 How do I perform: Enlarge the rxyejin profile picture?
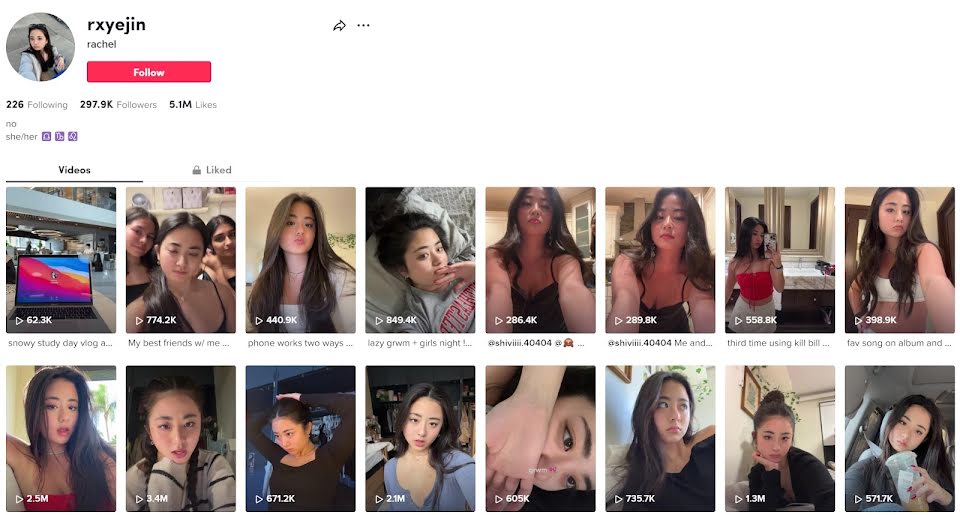click(x=41, y=47)
